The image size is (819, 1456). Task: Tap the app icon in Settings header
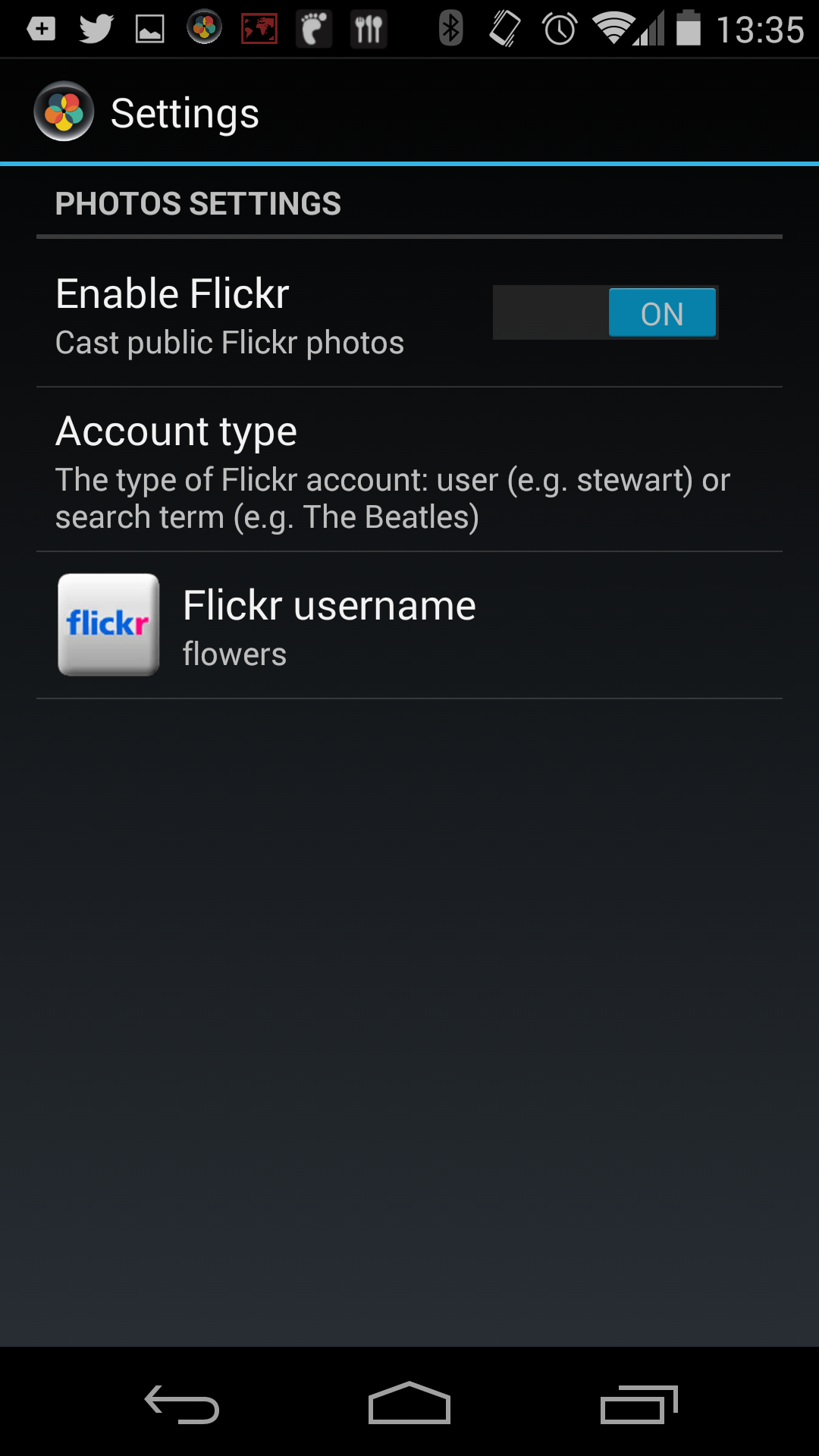tap(64, 112)
